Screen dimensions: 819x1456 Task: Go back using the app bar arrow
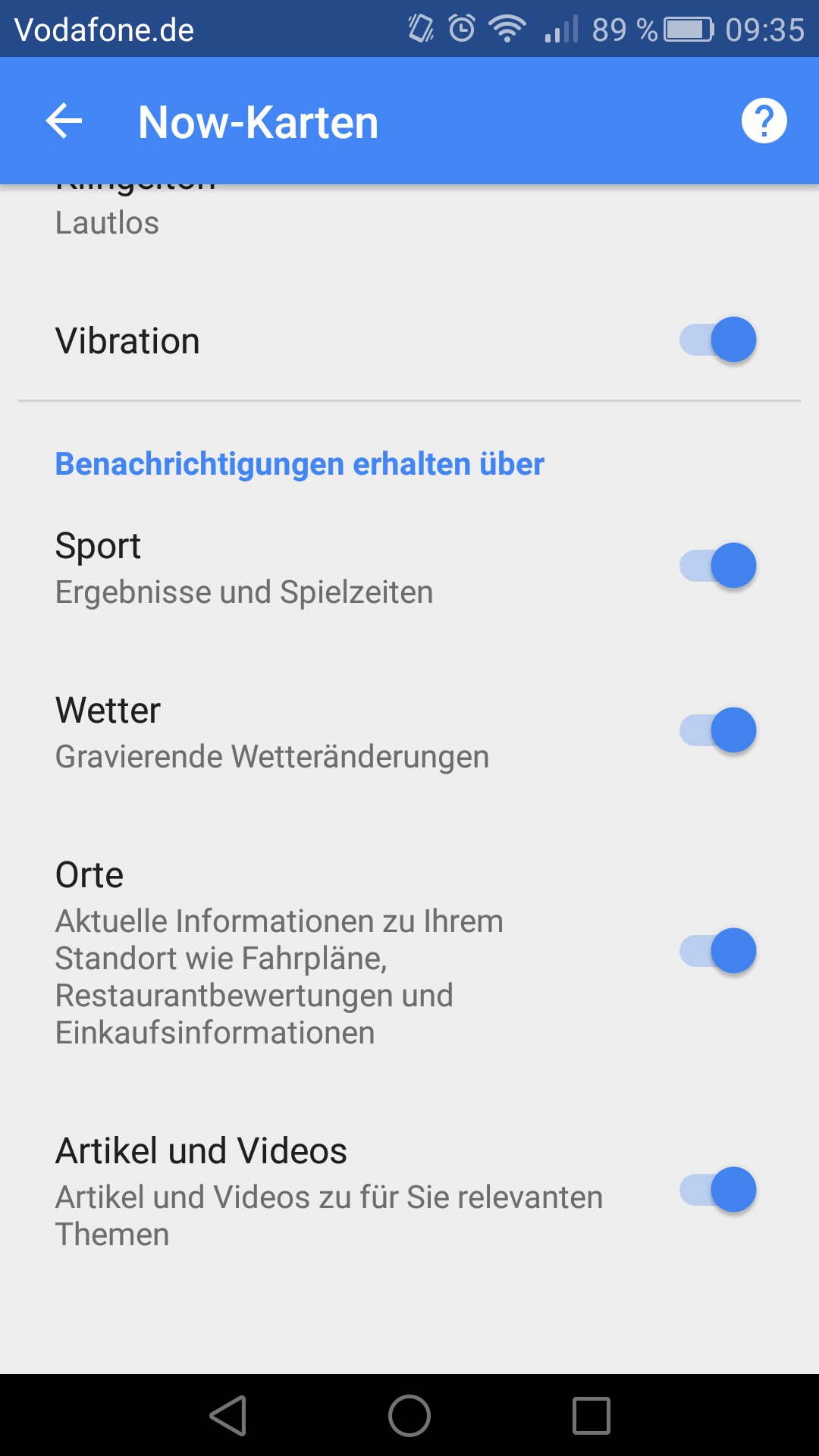point(64,121)
